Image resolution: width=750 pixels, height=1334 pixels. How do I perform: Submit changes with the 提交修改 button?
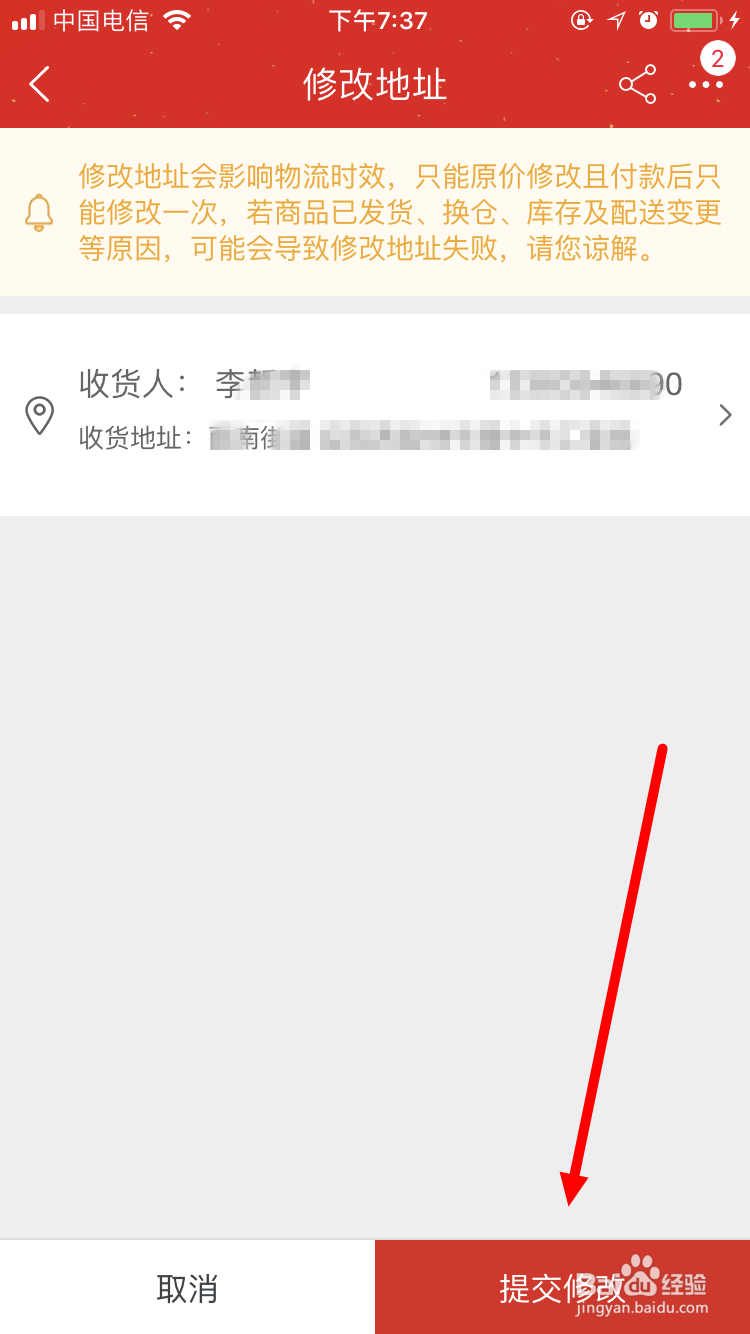point(561,1287)
